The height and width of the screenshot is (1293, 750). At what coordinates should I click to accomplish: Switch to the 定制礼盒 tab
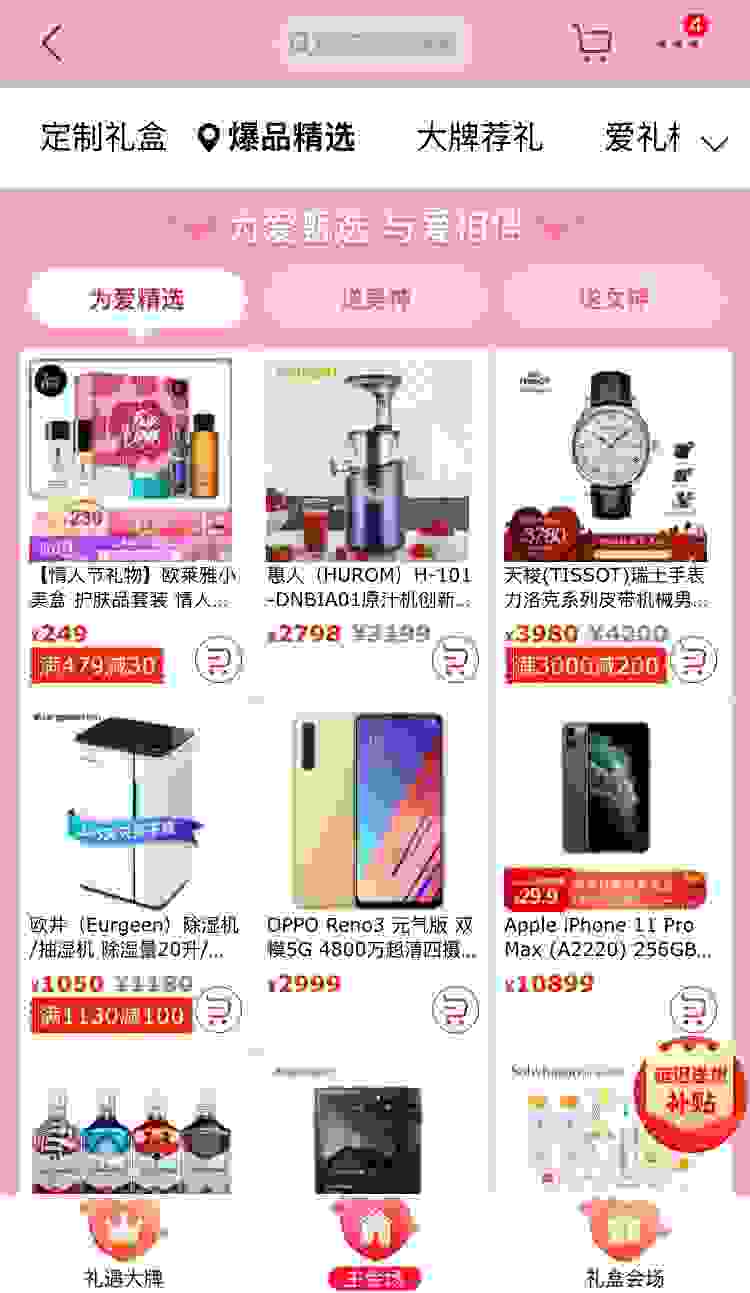tap(103, 137)
